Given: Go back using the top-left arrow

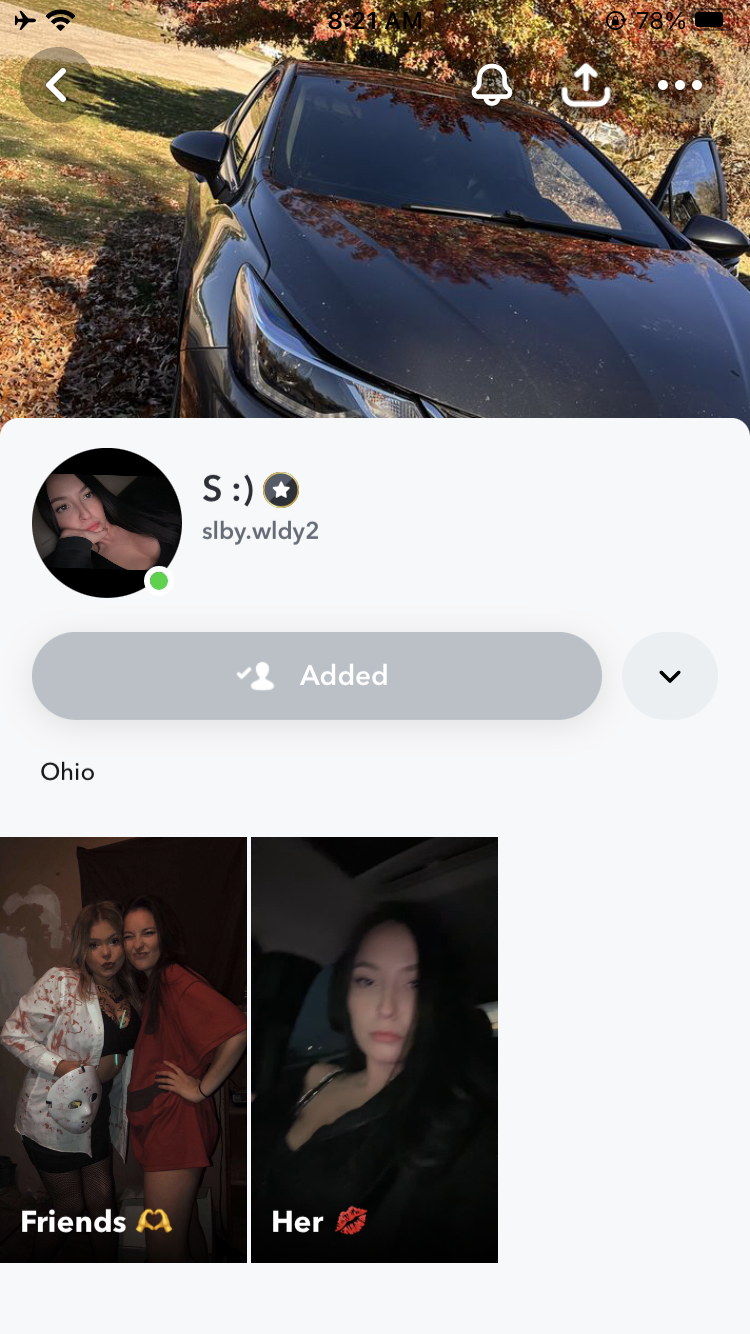Looking at the screenshot, I should pos(57,85).
